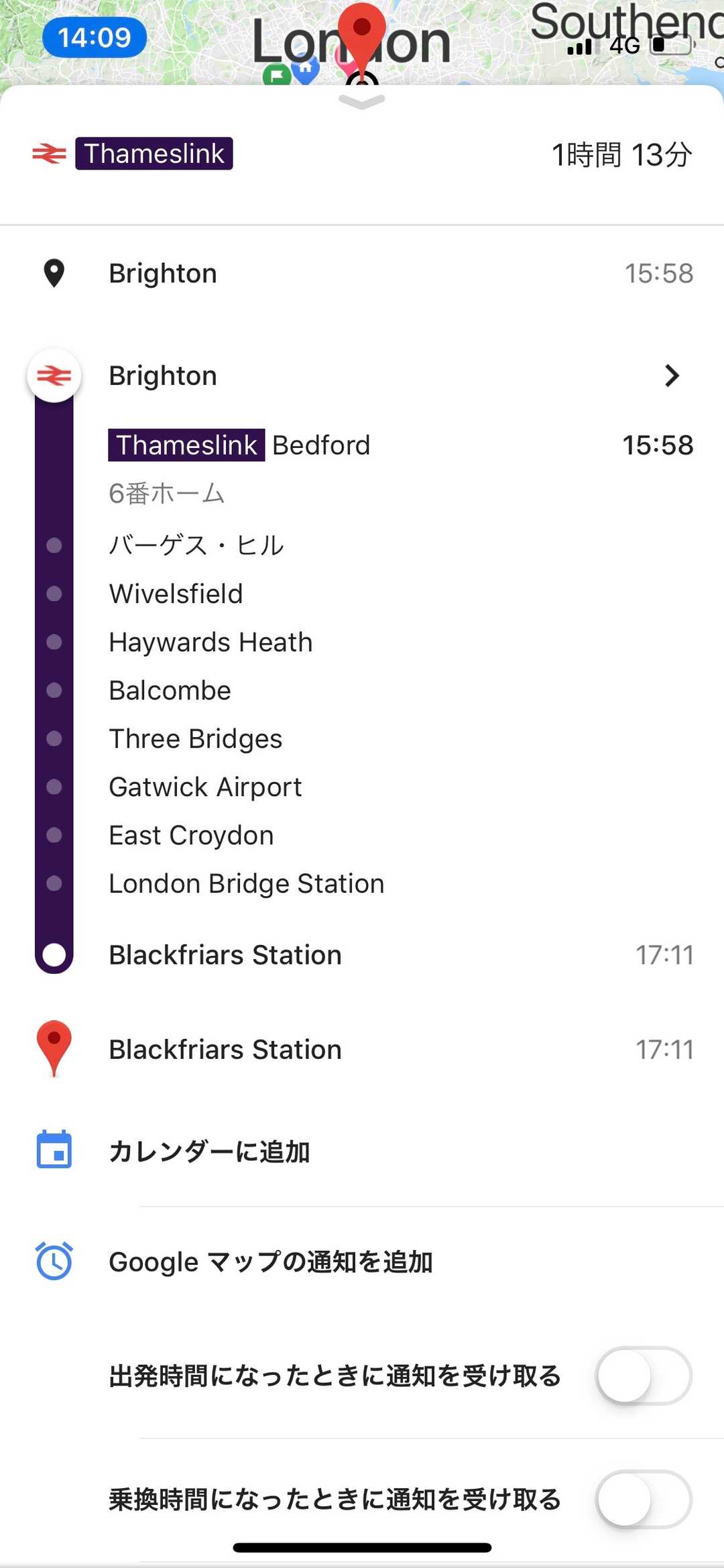Turn on 乗換時間 notification switch

point(644,1499)
